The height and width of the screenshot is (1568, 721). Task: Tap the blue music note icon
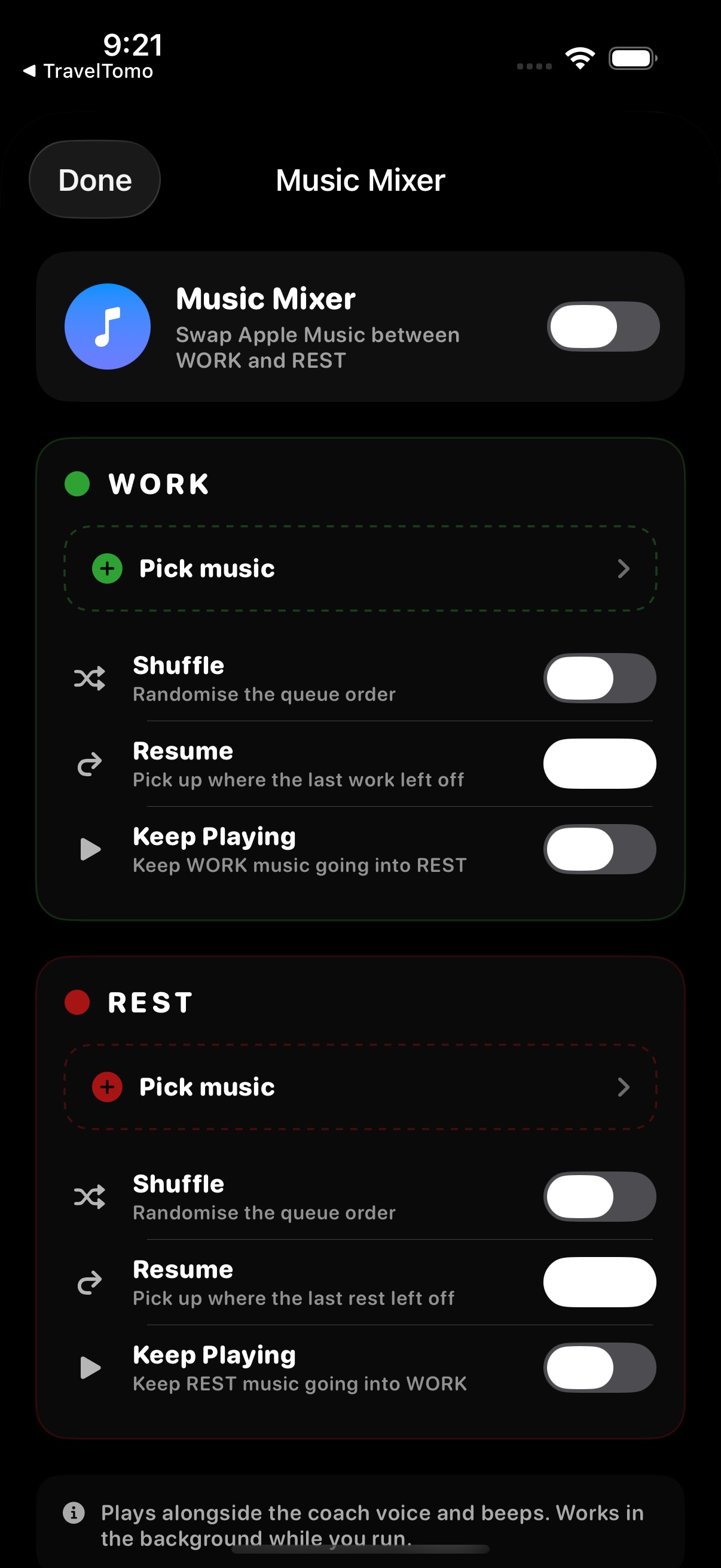108,327
